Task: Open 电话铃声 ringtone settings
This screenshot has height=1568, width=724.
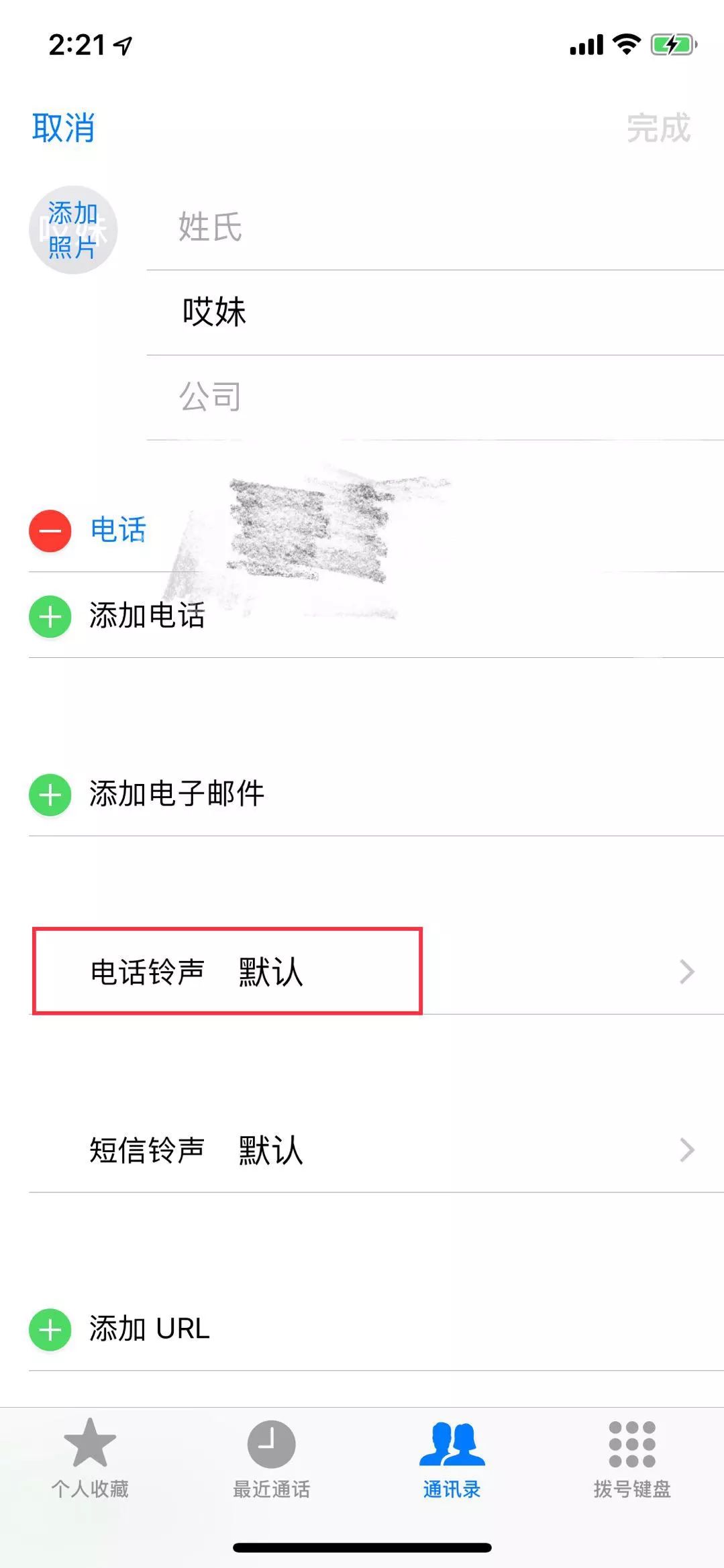Action: click(376, 972)
